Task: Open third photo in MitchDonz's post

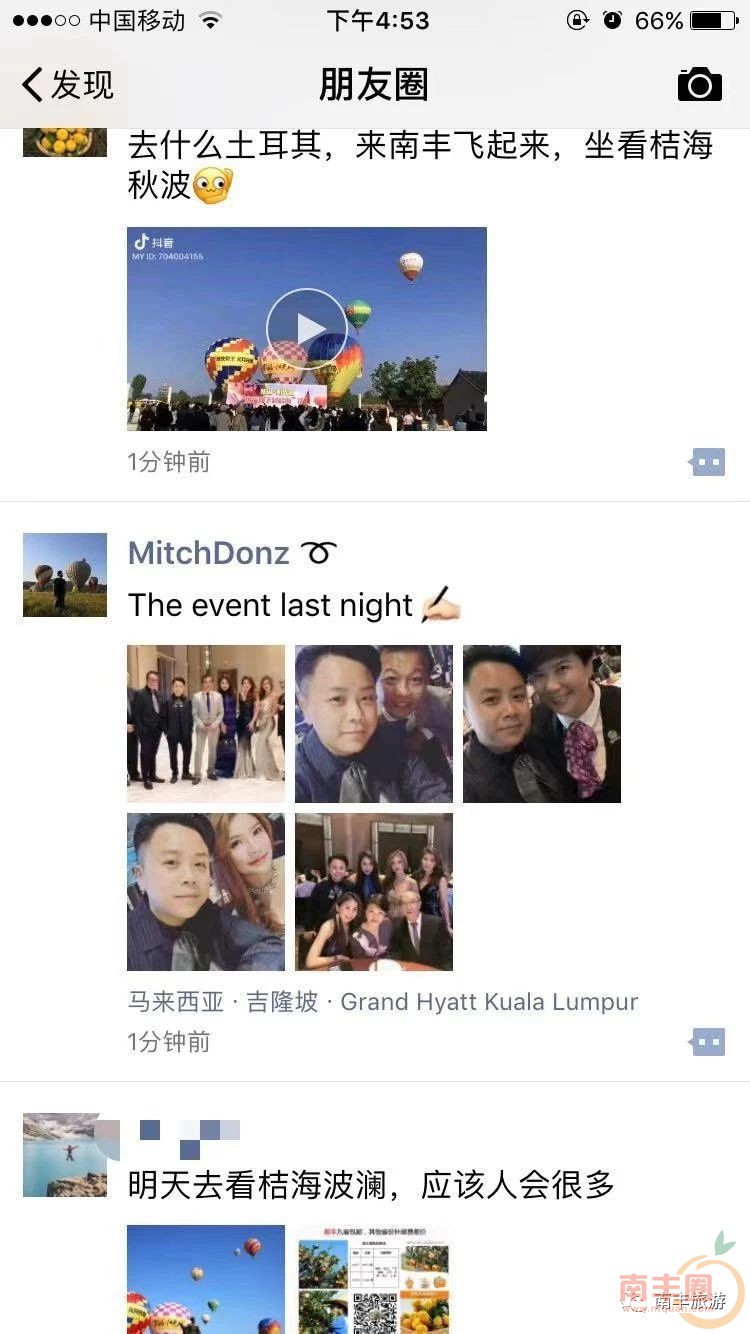Action: coord(542,724)
